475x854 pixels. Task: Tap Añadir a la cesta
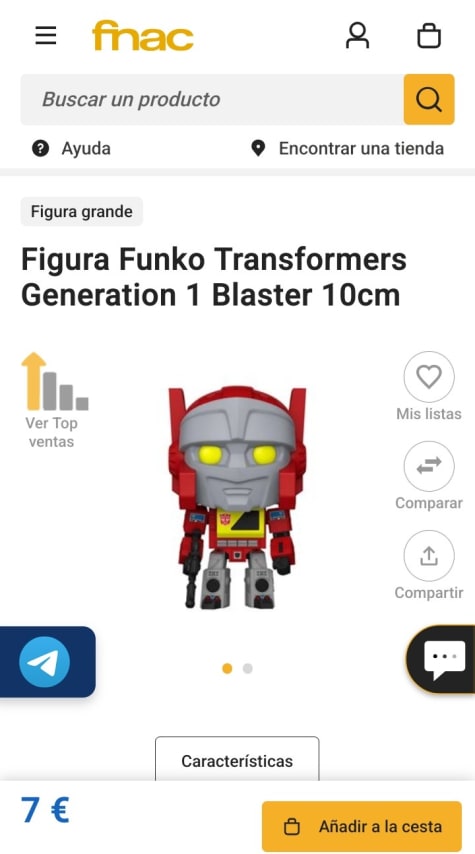tap(362, 826)
